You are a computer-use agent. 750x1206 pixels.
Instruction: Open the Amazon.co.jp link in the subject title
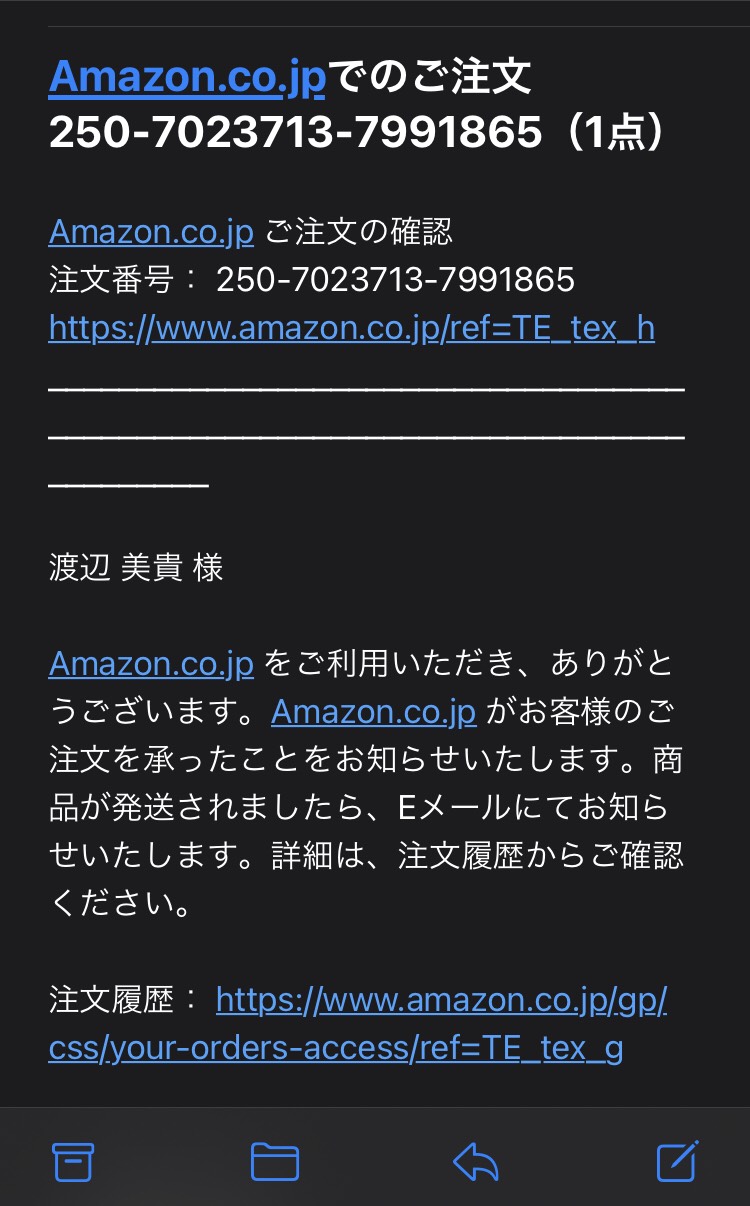pos(188,77)
